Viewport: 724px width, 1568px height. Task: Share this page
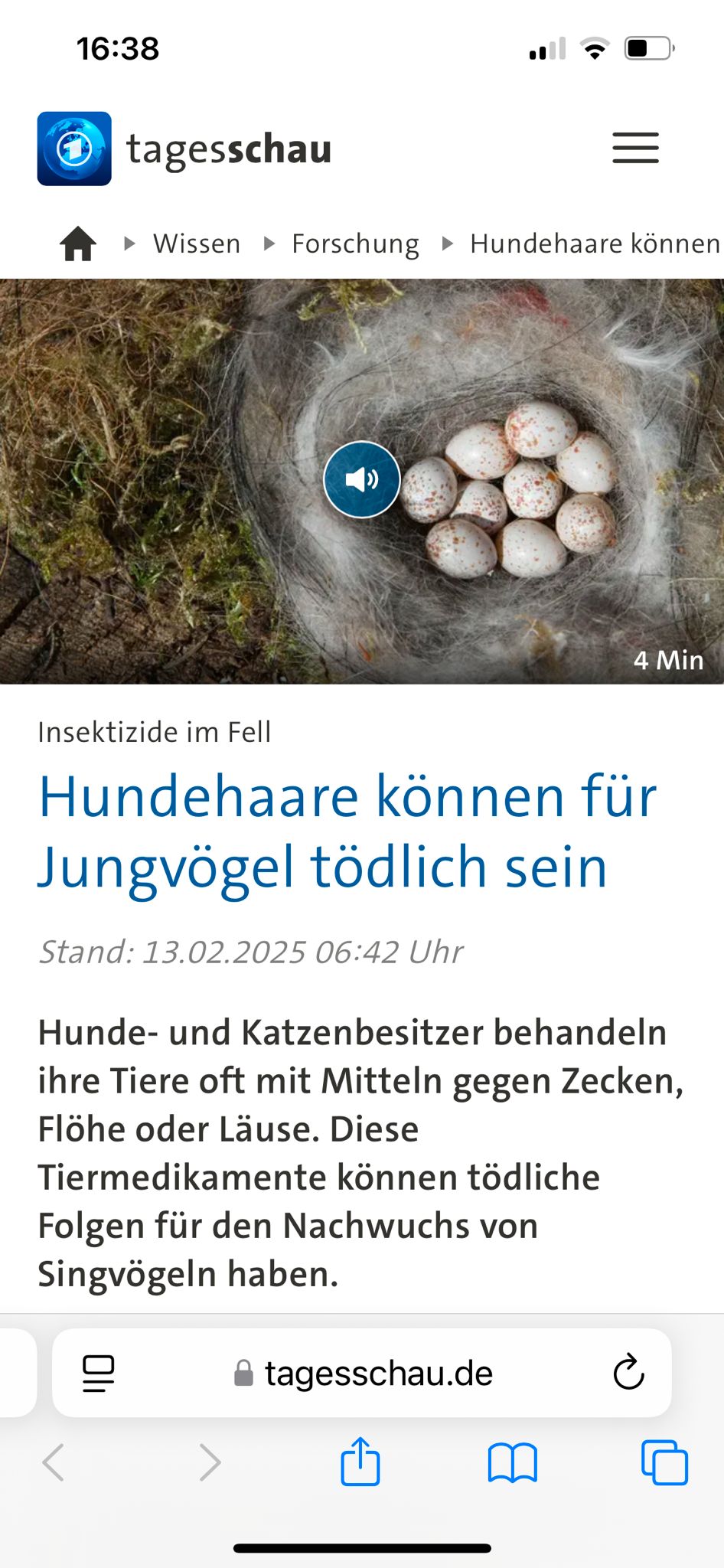pyautogui.click(x=360, y=1462)
